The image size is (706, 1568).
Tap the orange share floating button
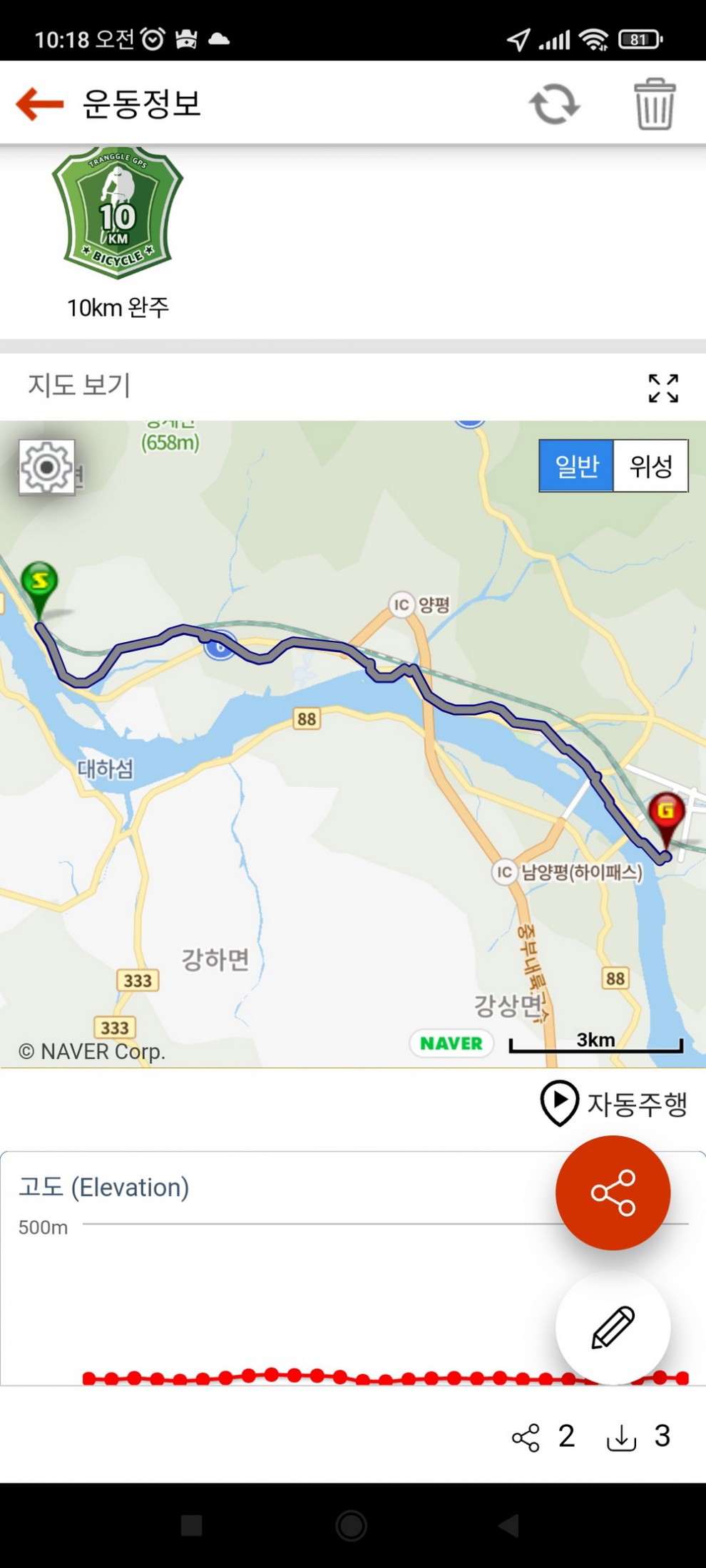pyautogui.click(x=613, y=1192)
